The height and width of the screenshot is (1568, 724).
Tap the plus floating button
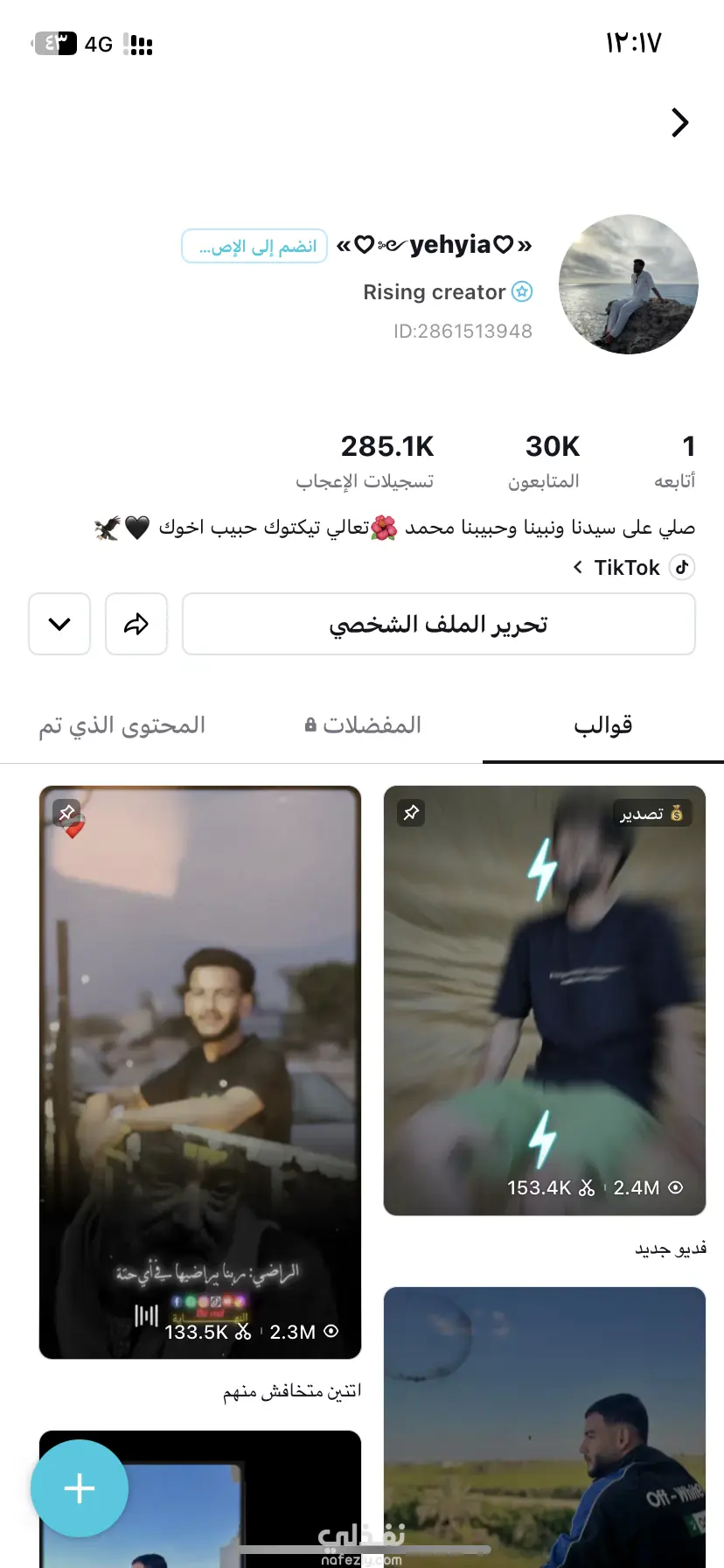click(x=80, y=1488)
